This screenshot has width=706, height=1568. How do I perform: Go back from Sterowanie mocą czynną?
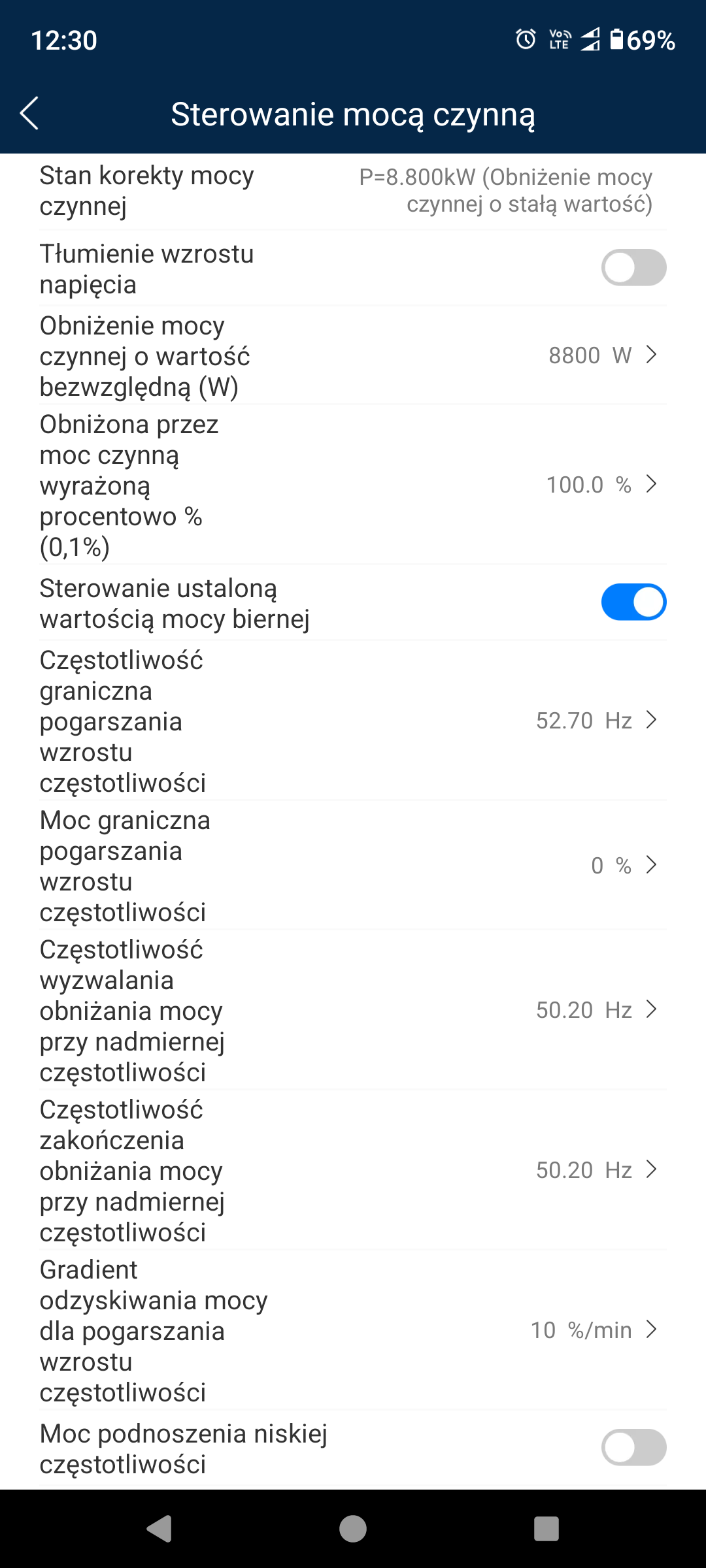(x=29, y=114)
